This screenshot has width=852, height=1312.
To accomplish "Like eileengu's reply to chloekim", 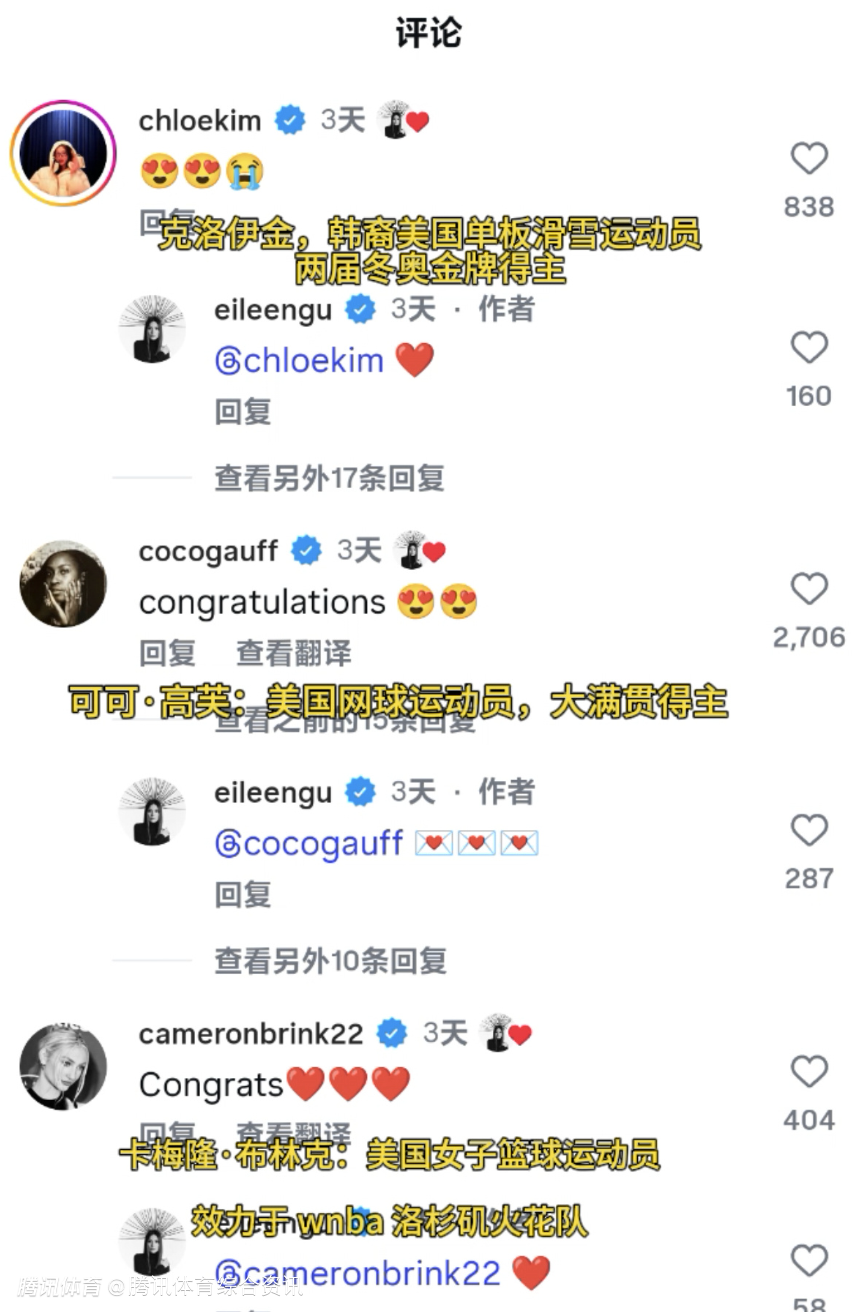I will pyautogui.click(x=809, y=348).
